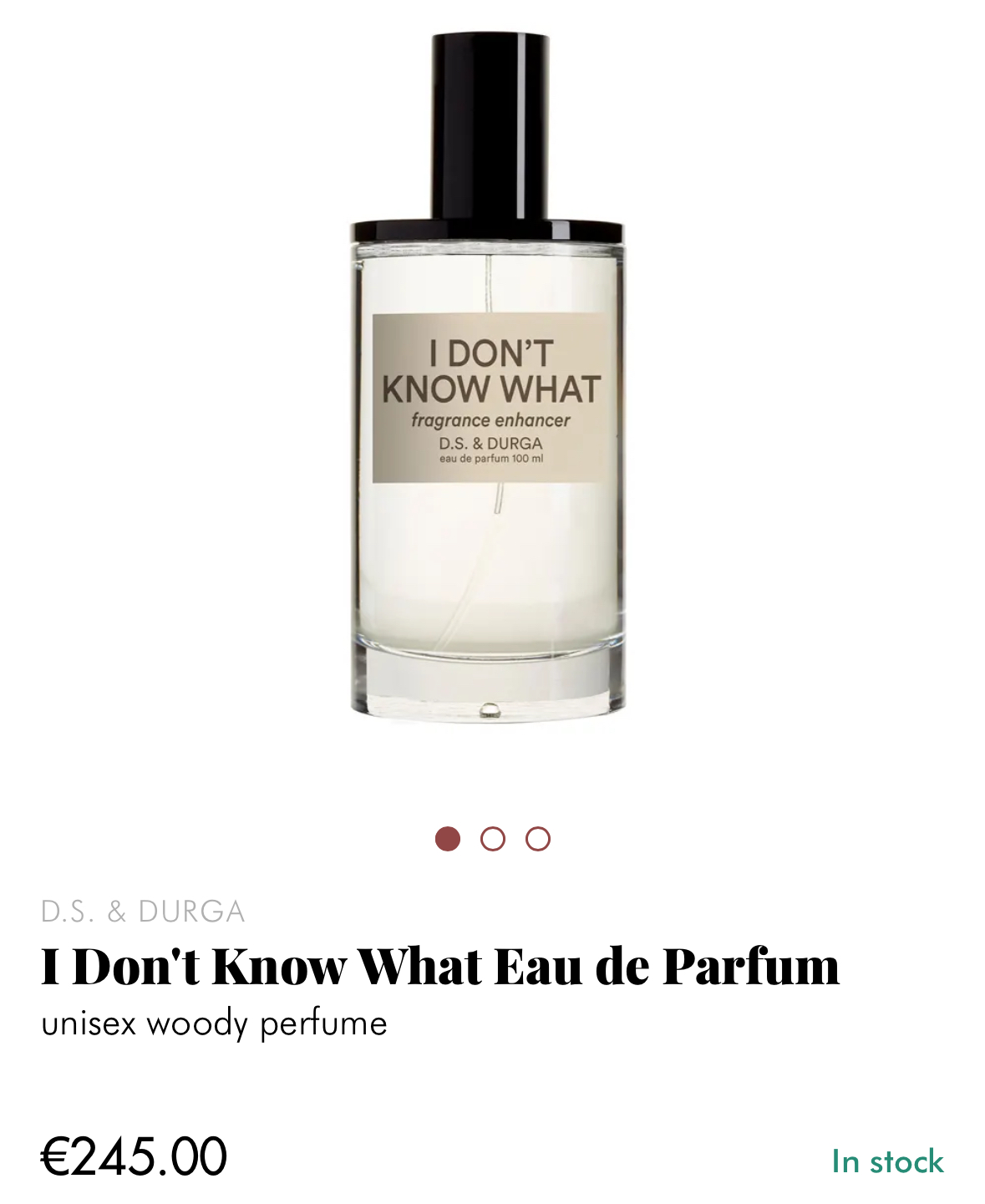Open the D.S. & DURGA brand link
The height and width of the screenshot is (1204, 985).
point(143,911)
